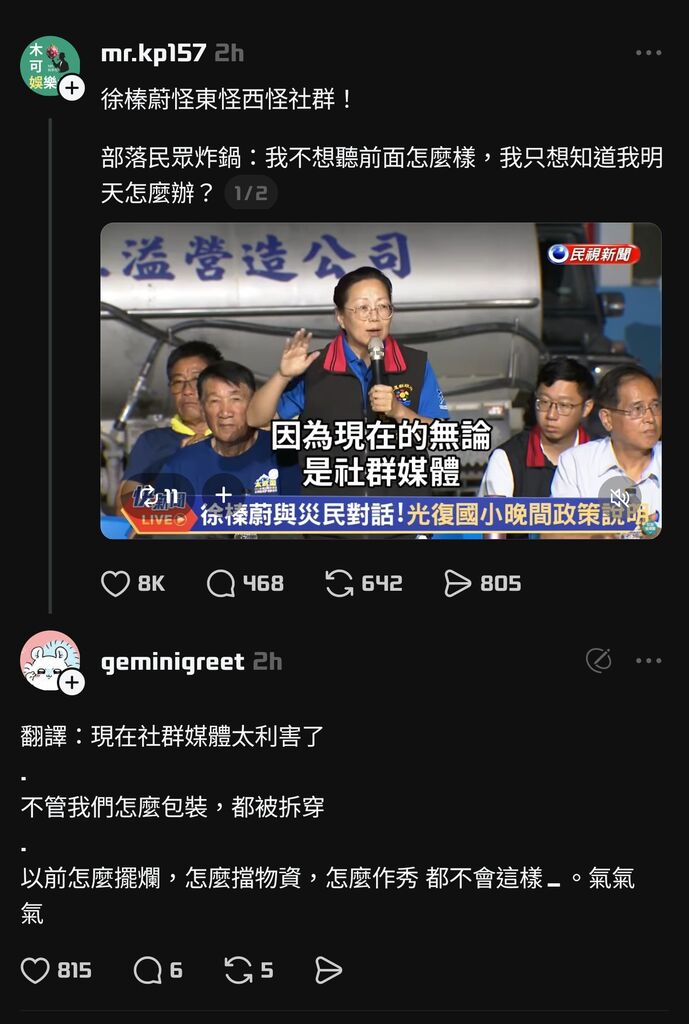Tap the pencil circle icon on geminigreet's reply
The width and height of the screenshot is (689, 1024).
click(598, 660)
